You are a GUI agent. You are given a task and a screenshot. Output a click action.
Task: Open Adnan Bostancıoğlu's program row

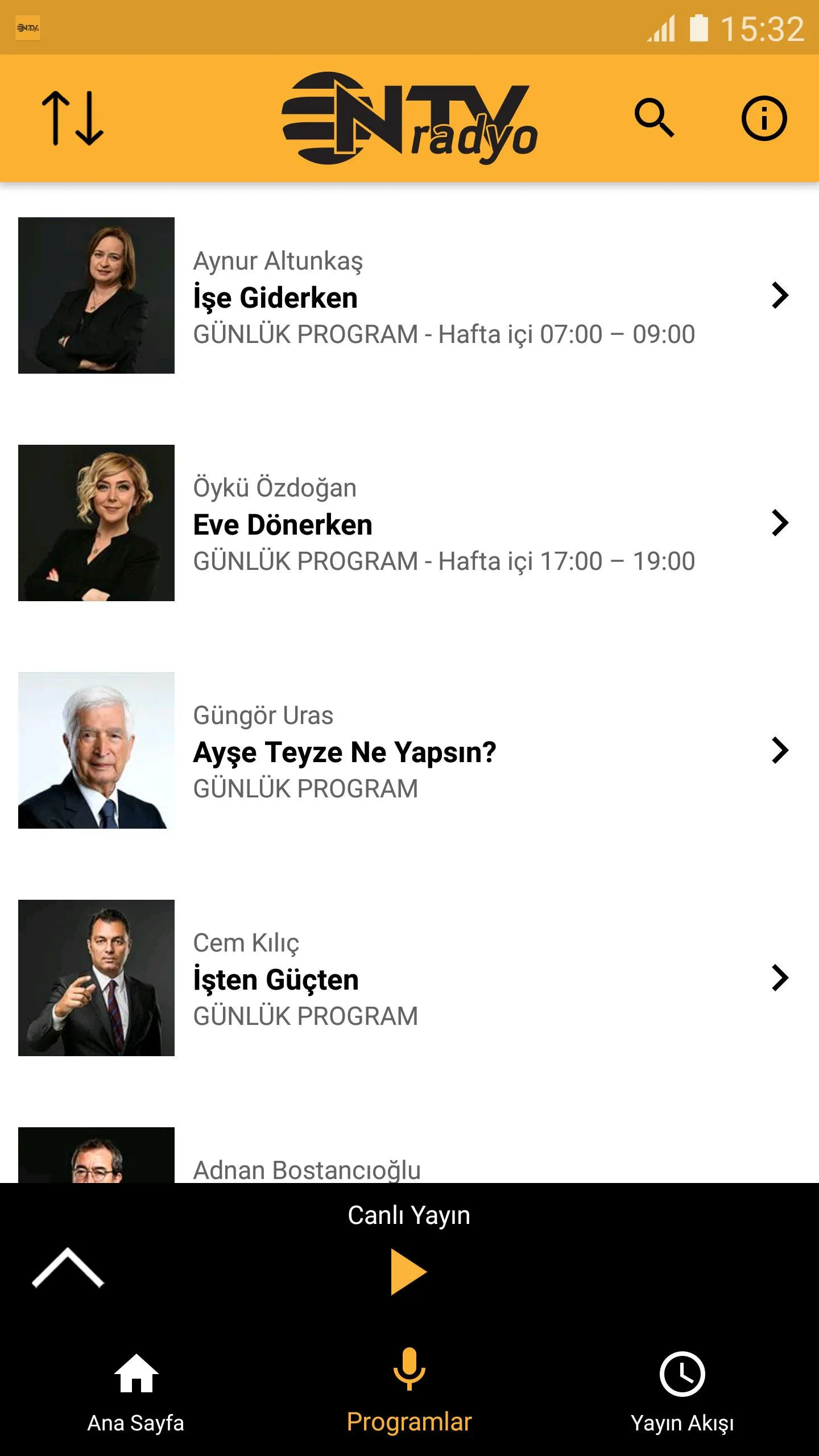coord(409,1156)
